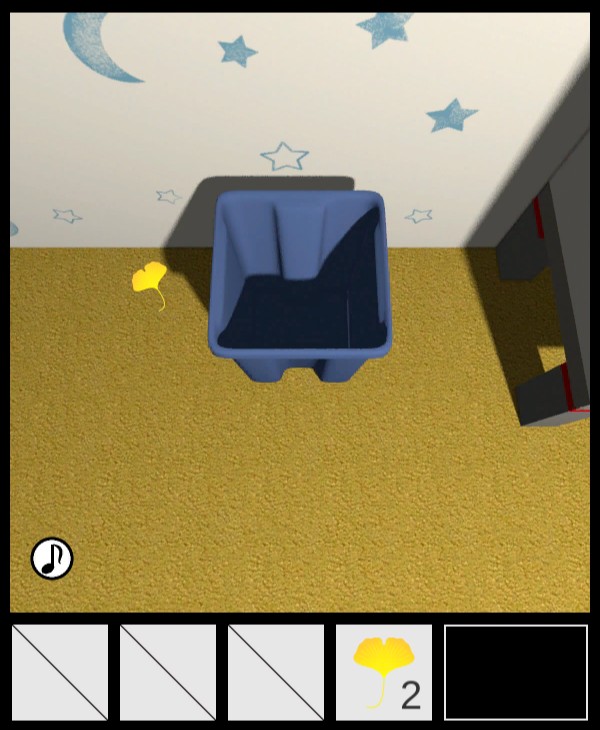Open the black item detail box
The image size is (600, 730).
(516, 672)
